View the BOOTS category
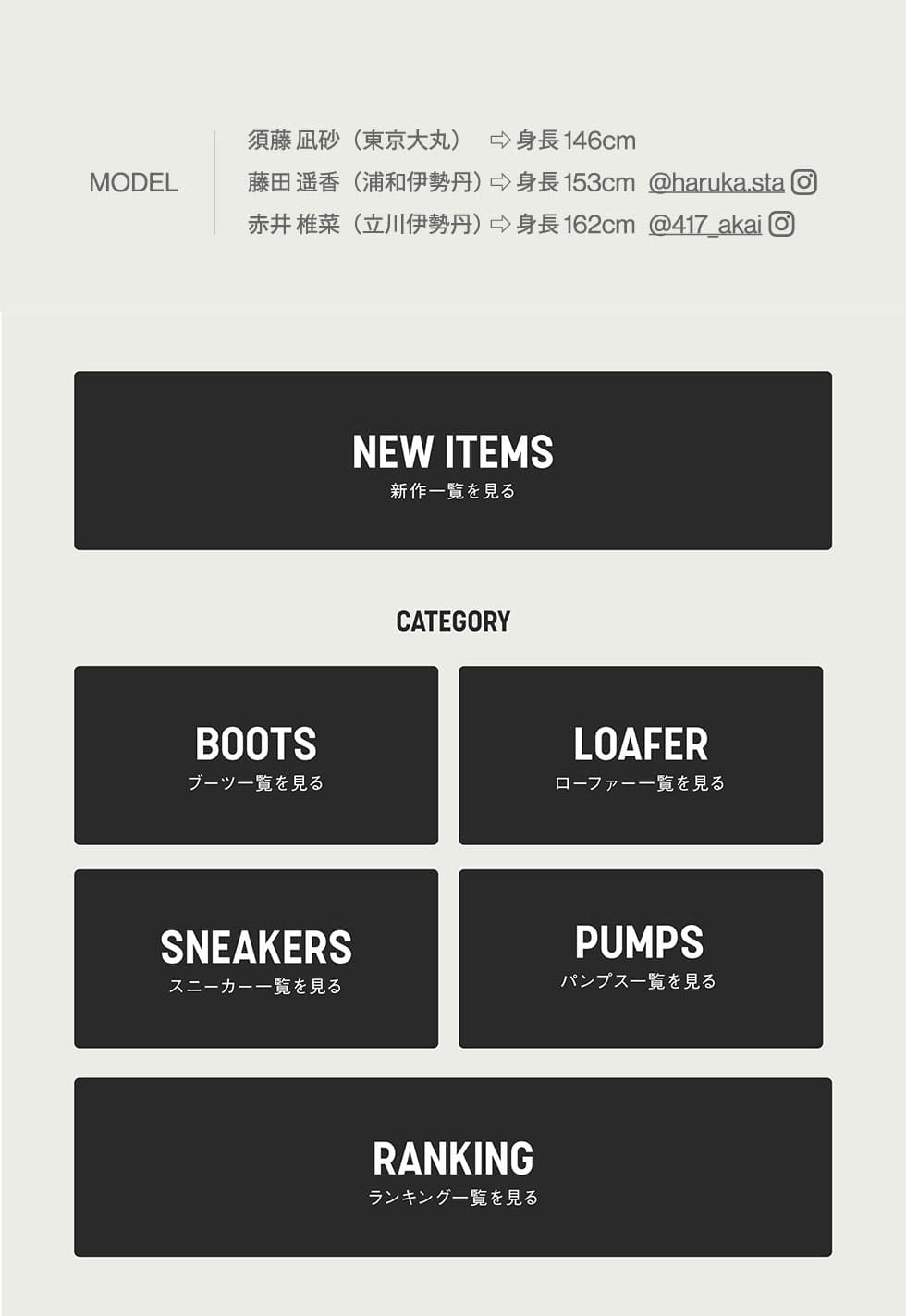906x1316 pixels. (256, 755)
